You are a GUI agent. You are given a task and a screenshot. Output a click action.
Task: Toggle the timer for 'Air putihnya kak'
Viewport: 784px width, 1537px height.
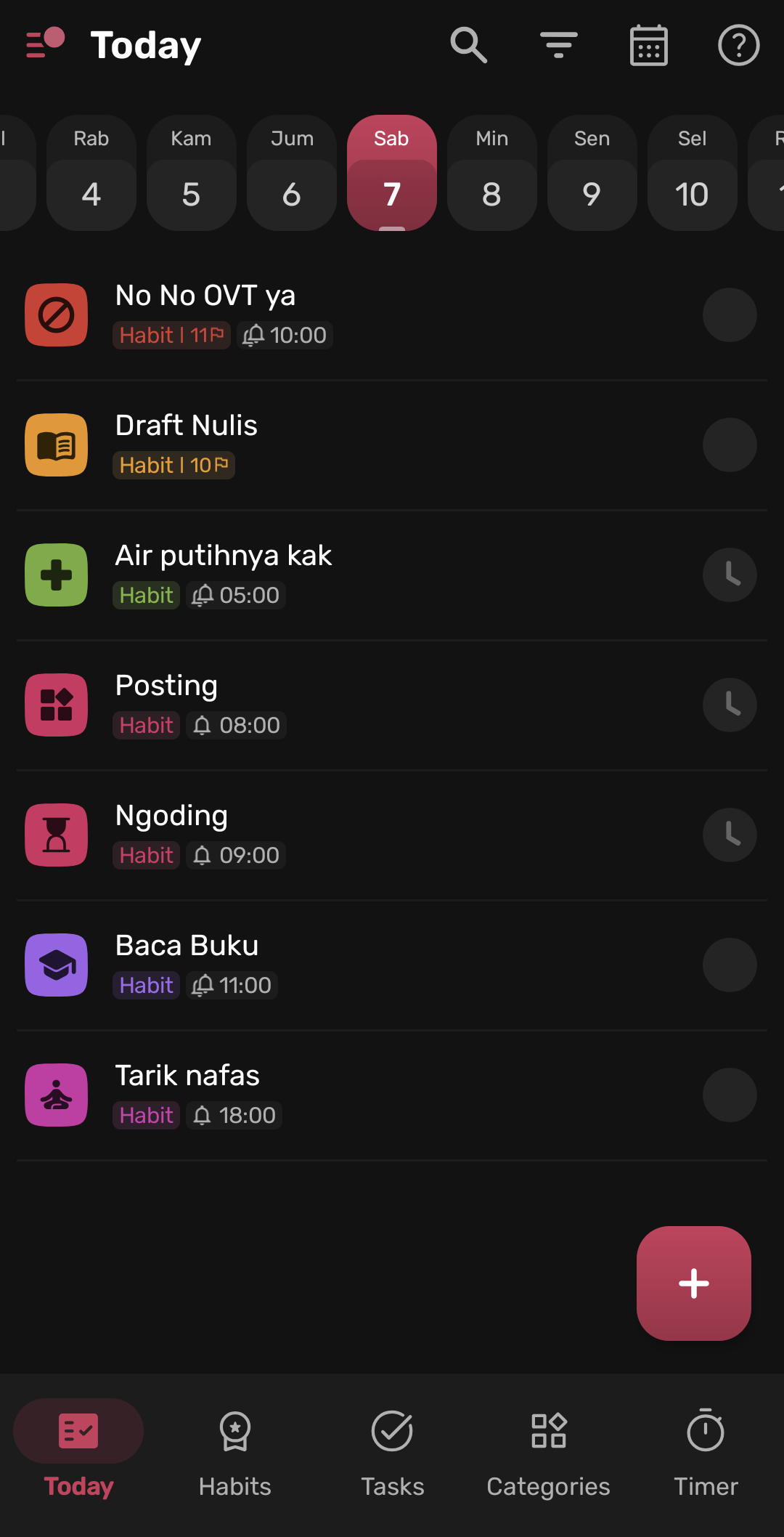730,575
